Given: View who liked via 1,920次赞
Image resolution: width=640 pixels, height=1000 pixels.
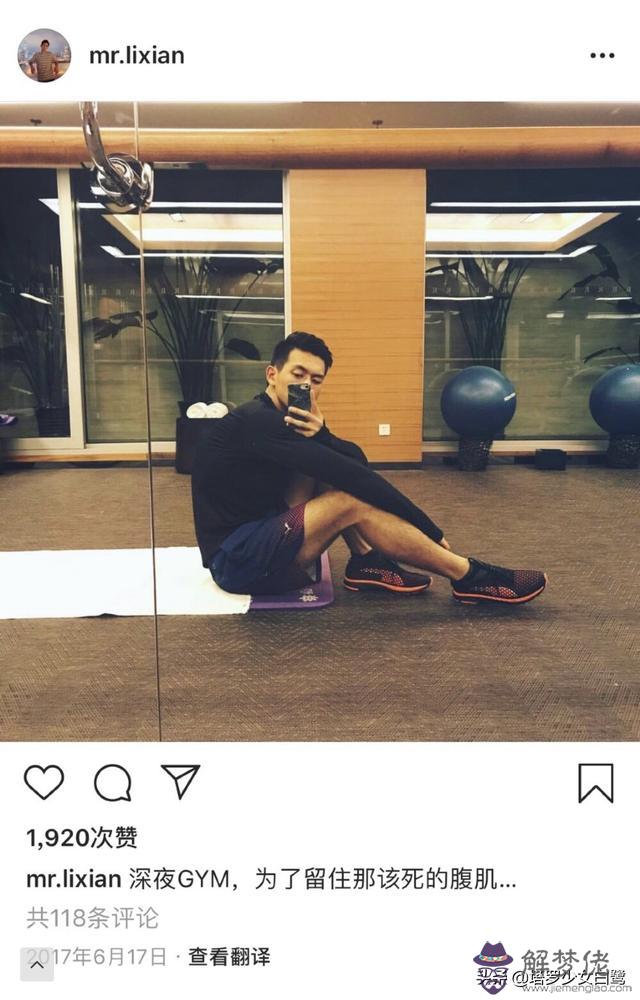Looking at the screenshot, I should tap(82, 838).
